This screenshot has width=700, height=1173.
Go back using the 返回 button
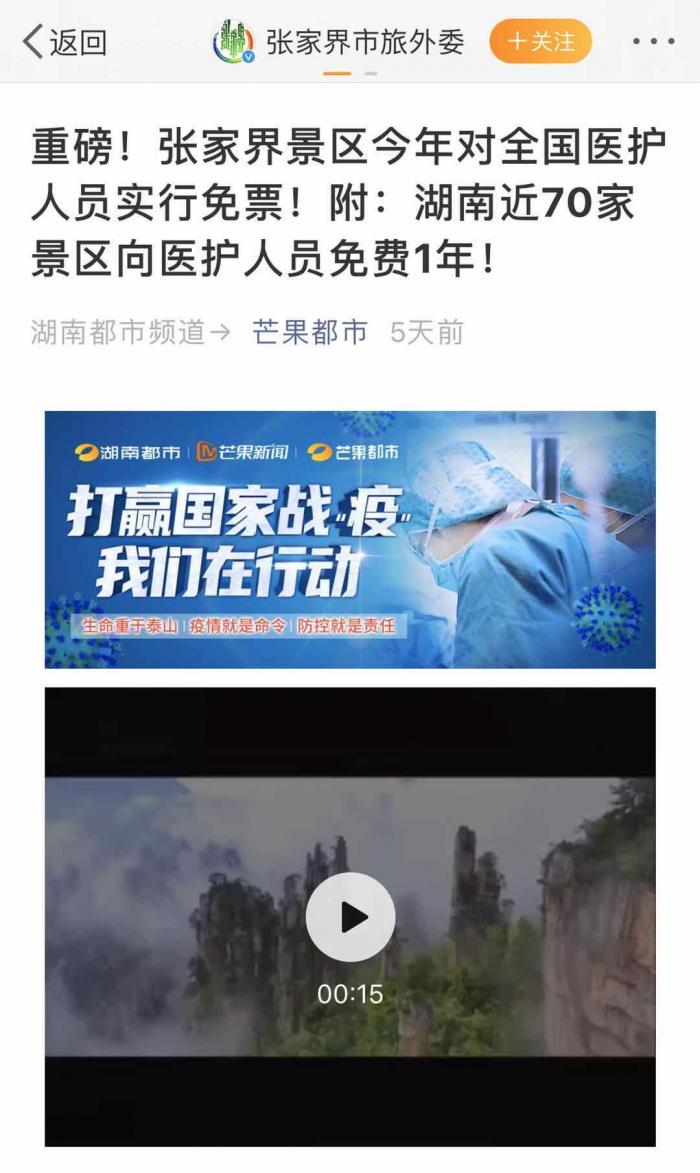click(66, 42)
